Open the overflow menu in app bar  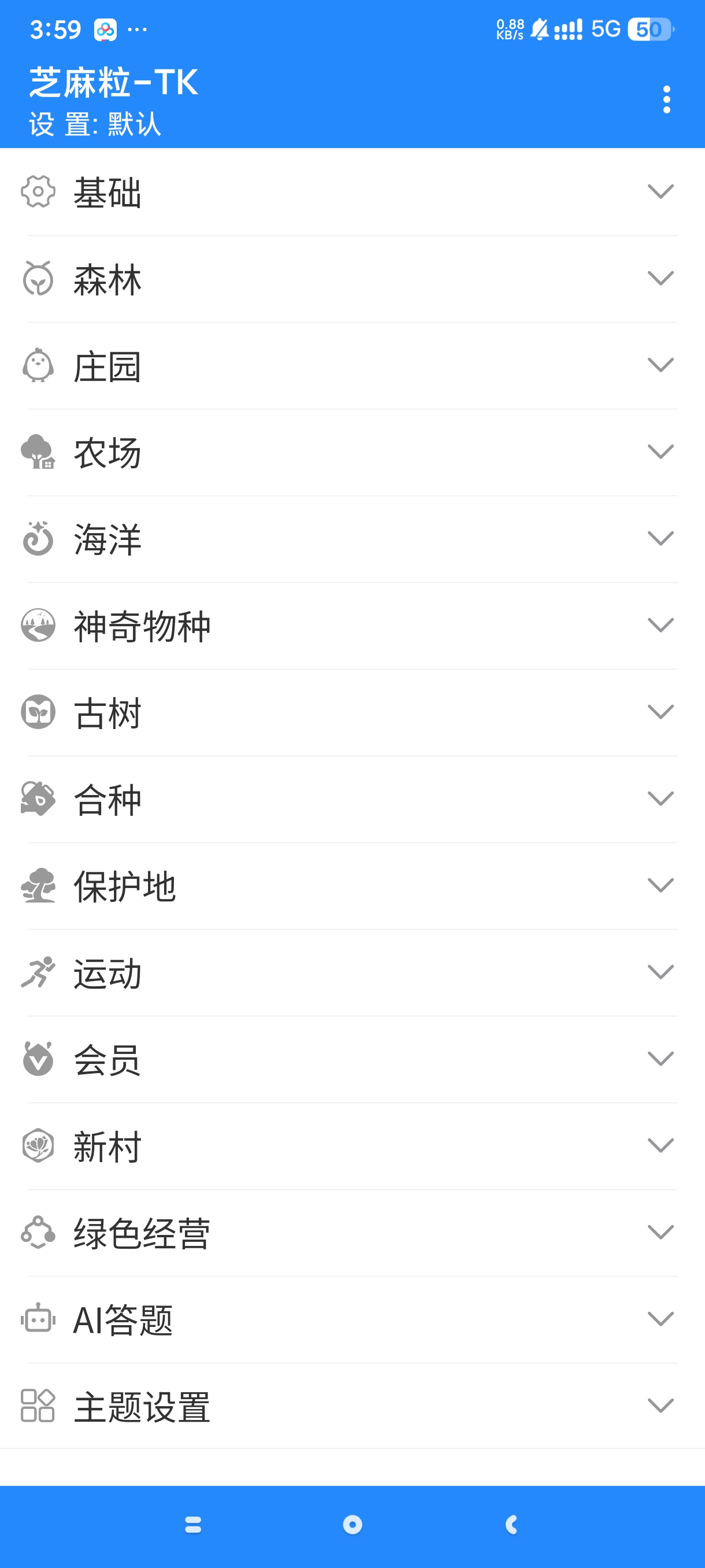tap(666, 99)
